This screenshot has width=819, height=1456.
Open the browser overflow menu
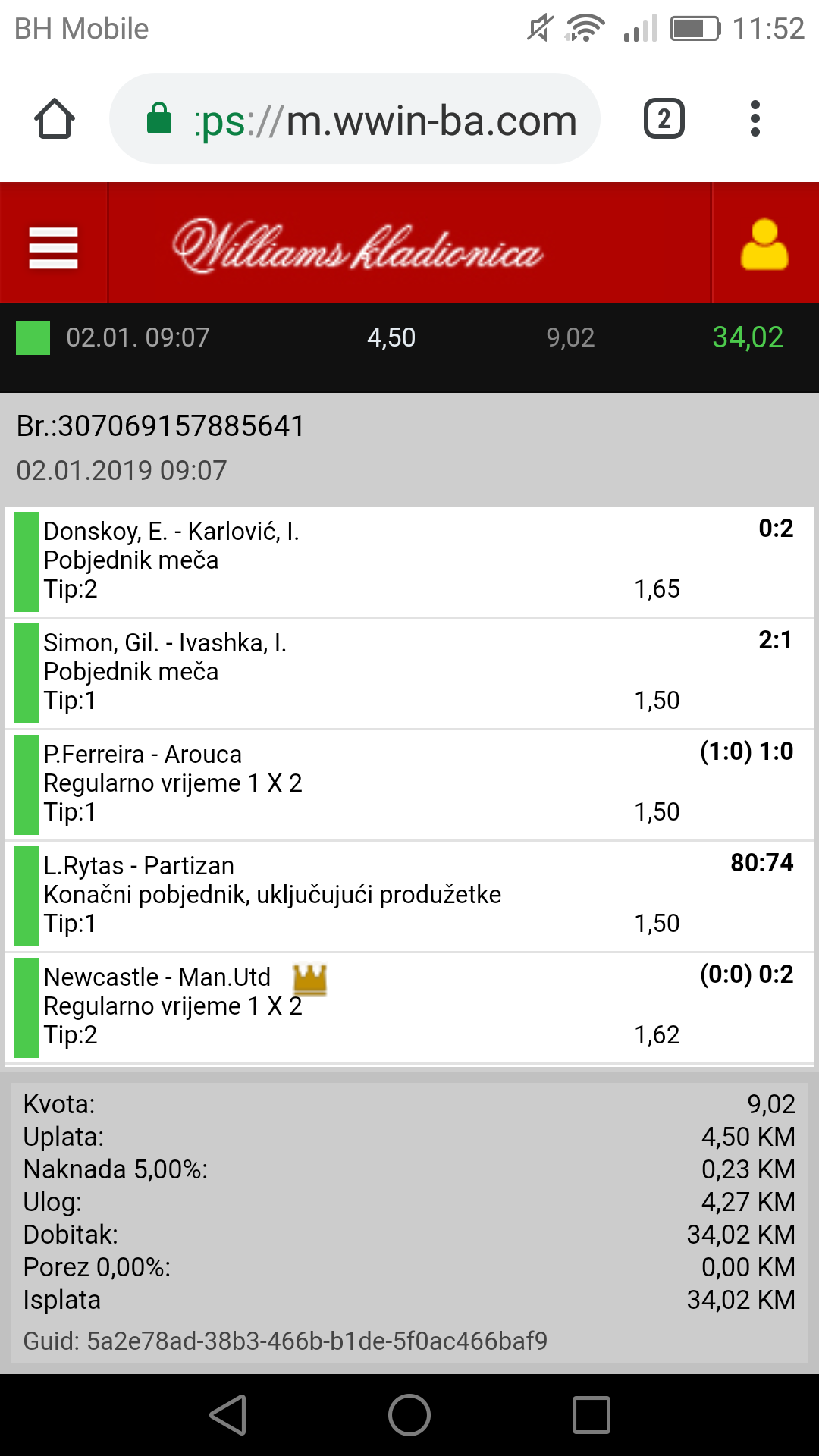click(x=755, y=119)
